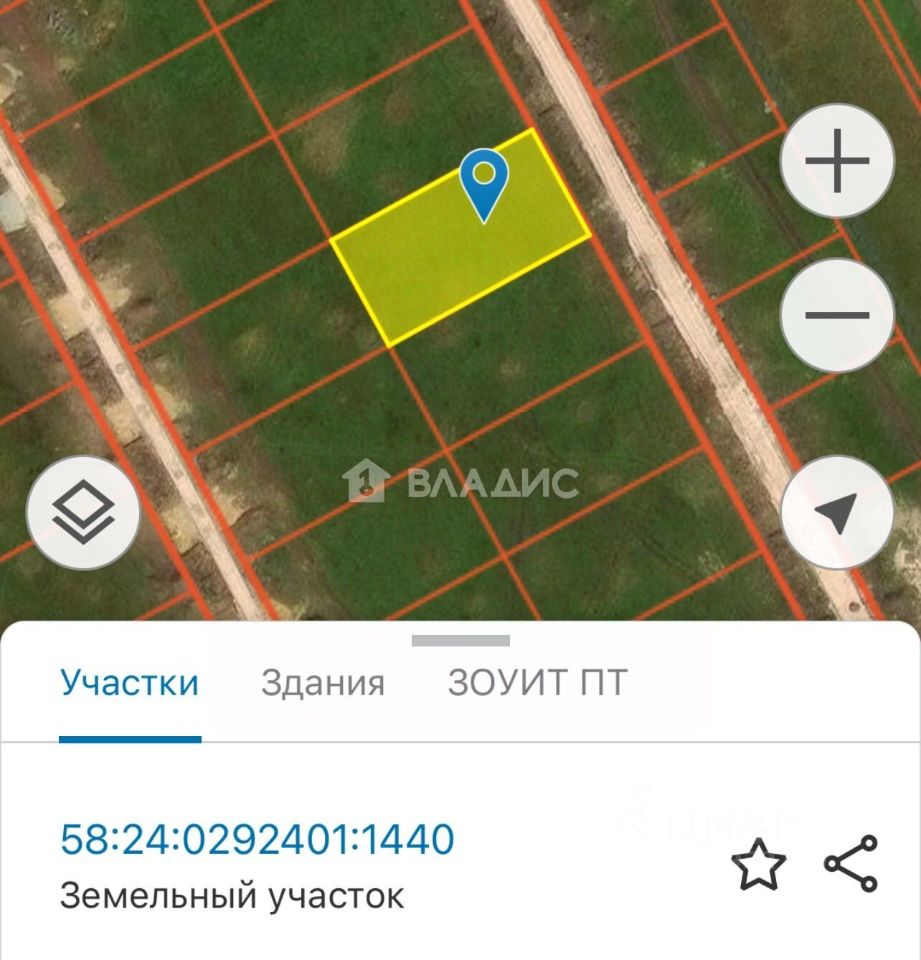Zoom out of the map
Viewport: 921px width, 960px height.
836,315
